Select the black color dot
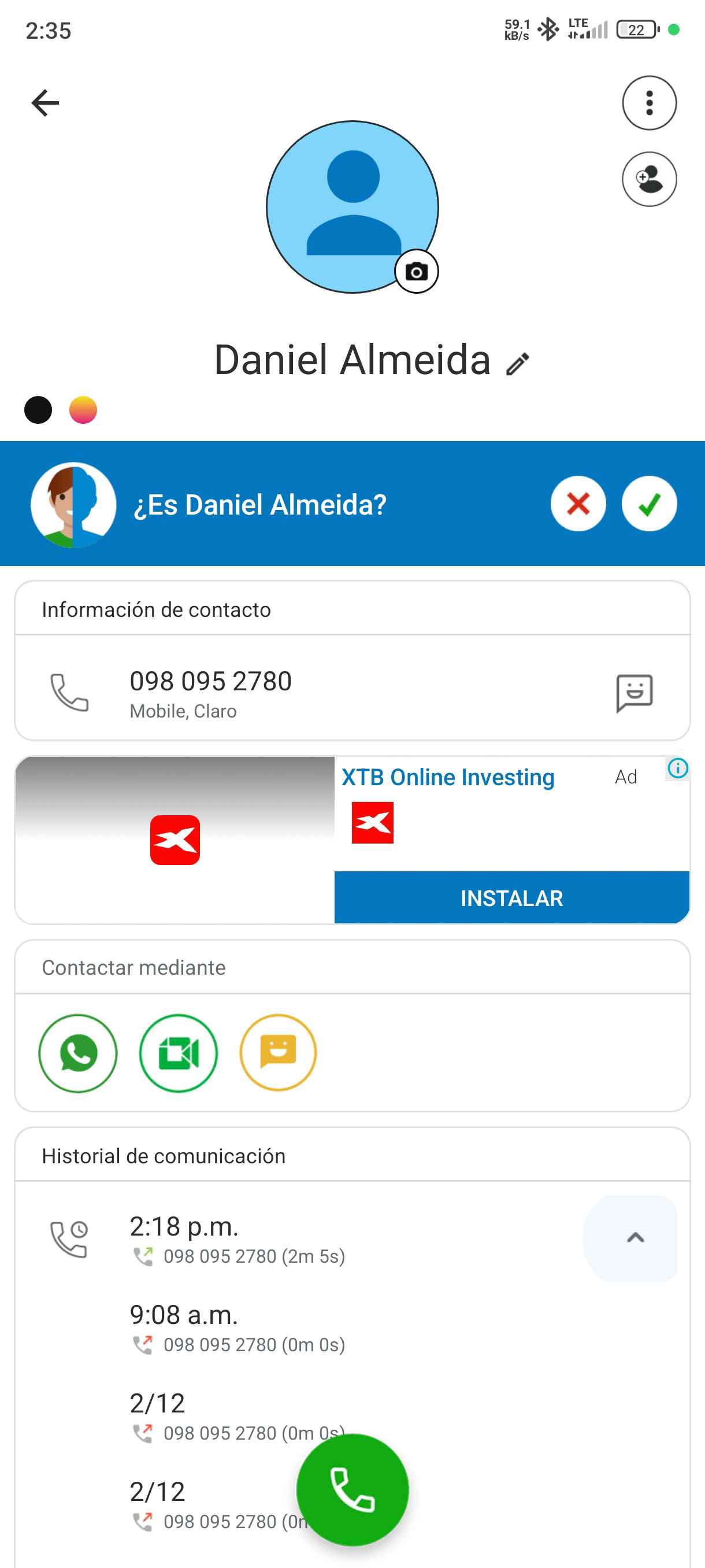The width and height of the screenshot is (705, 1568). (x=38, y=410)
